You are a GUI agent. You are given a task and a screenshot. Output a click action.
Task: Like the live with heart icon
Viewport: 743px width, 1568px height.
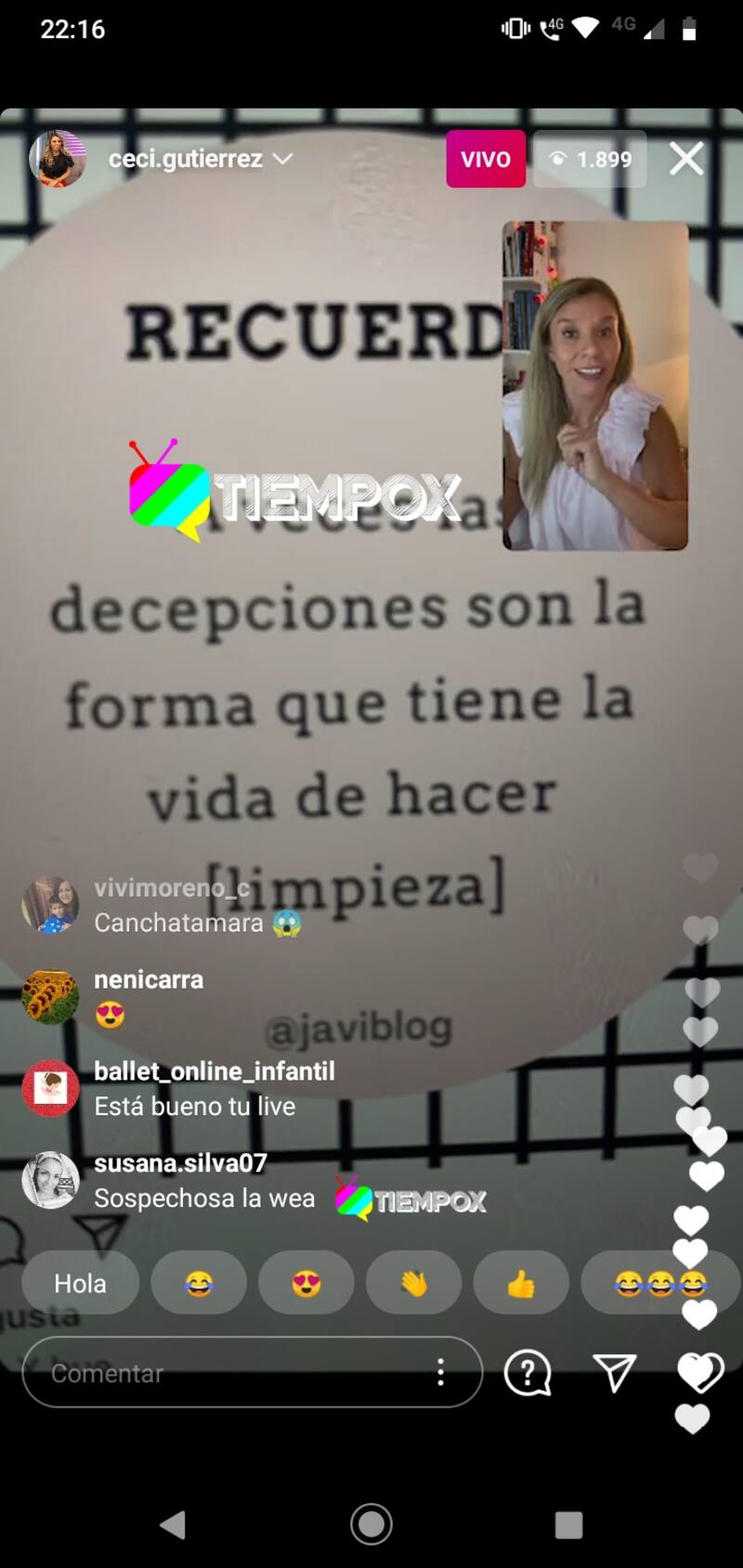tap(698, 1373)
